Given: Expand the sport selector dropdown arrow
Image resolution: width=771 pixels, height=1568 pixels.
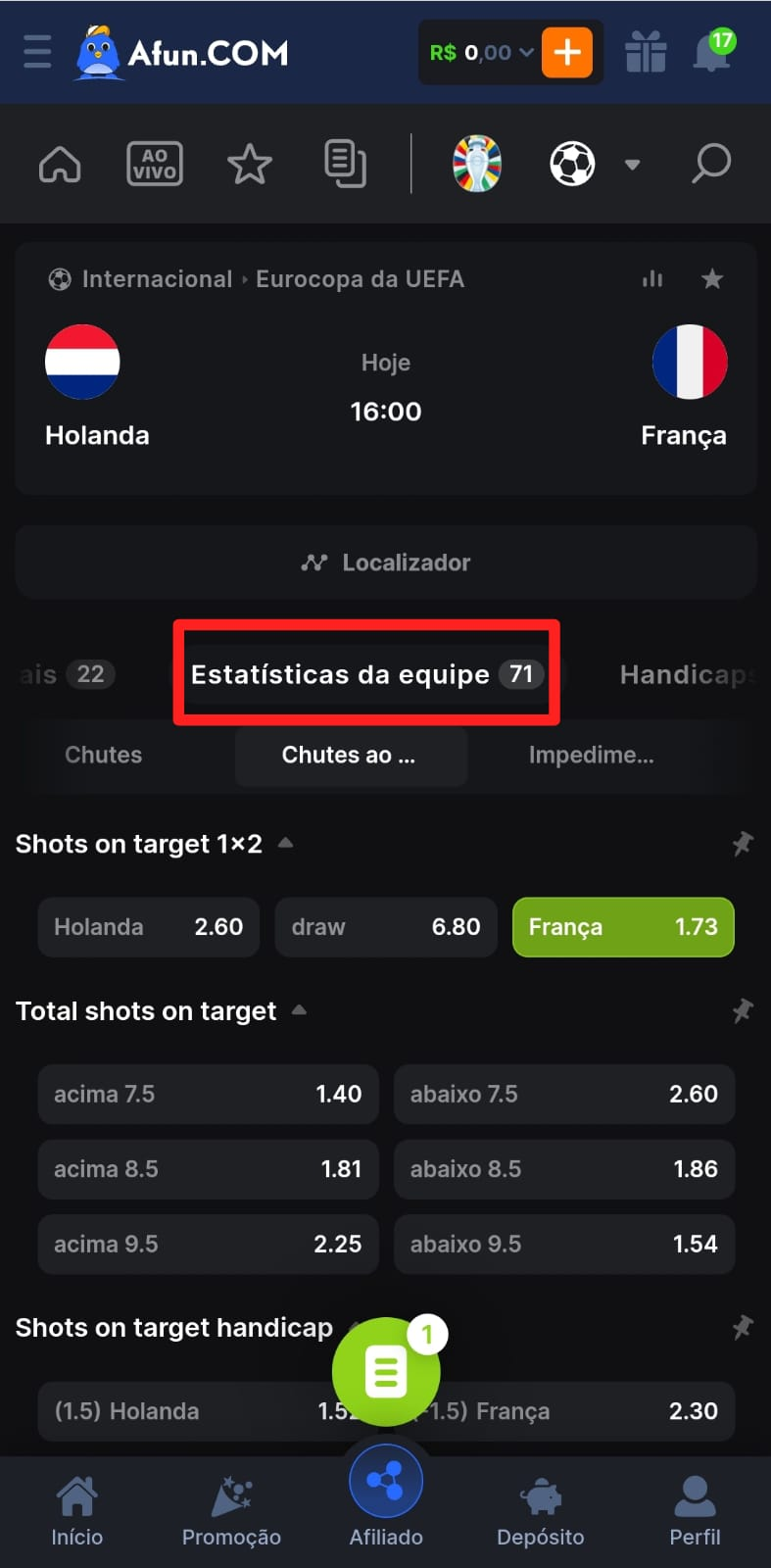Looking at the screenshot, I should [633, 165].
